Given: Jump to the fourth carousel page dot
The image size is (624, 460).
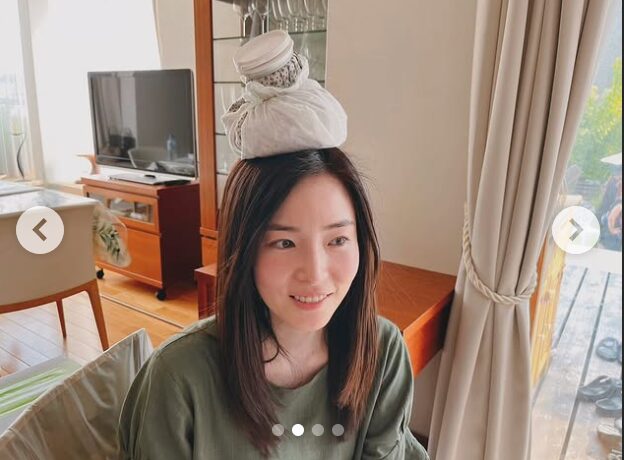Looking at the screenshot, I should [338, 430].
